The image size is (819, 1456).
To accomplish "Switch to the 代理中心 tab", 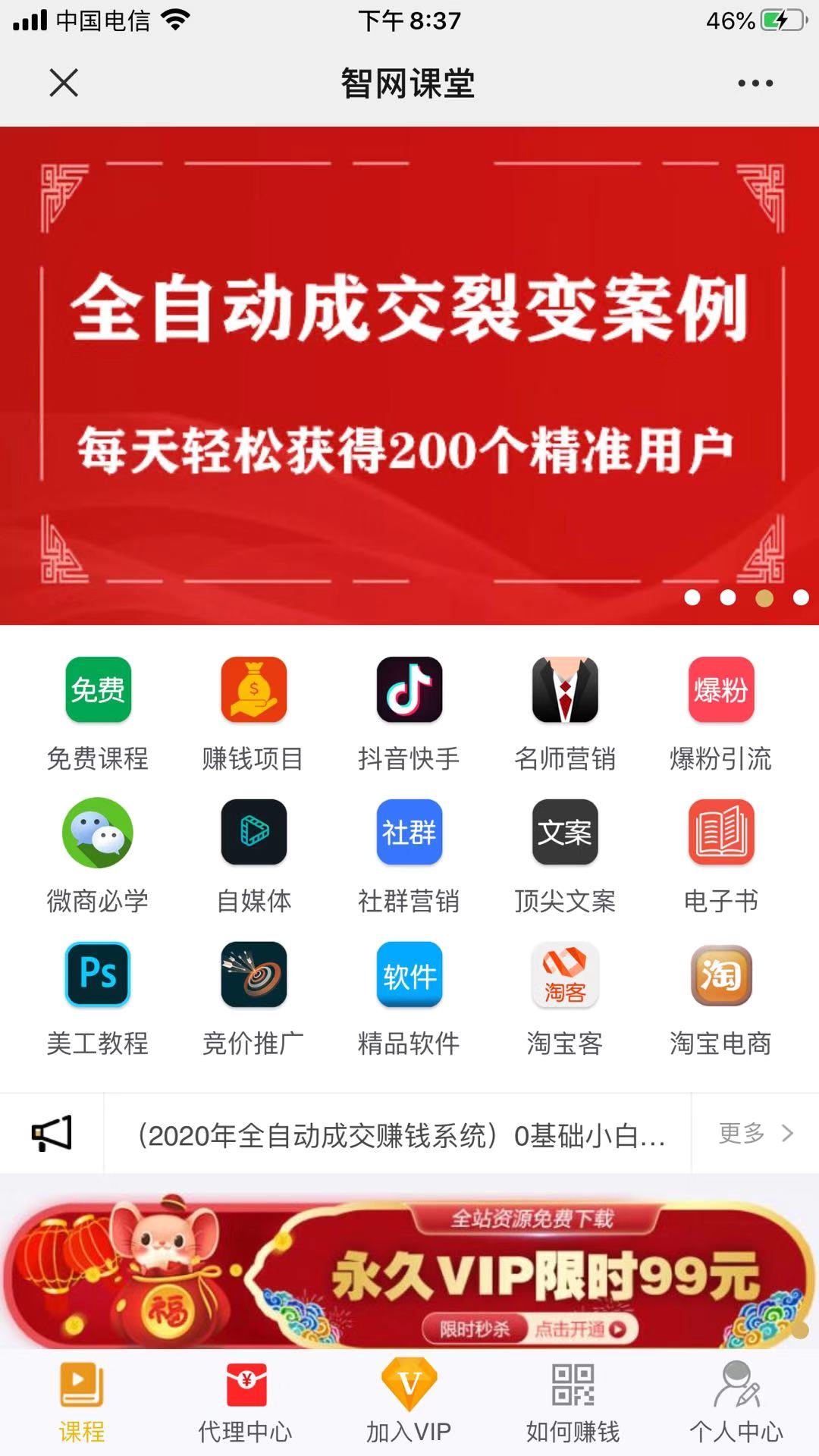I will 245,1403.
